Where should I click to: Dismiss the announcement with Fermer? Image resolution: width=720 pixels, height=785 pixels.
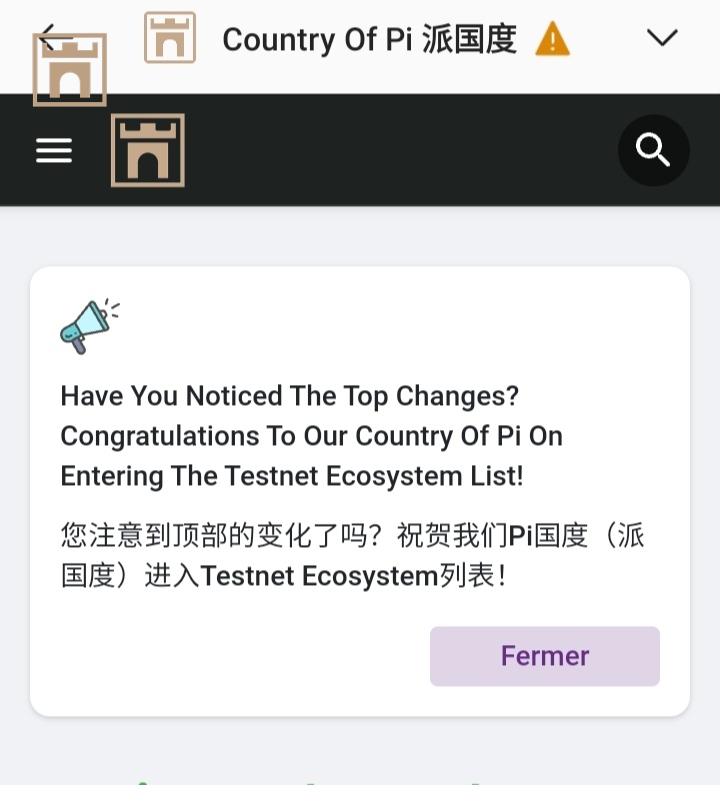coord(544,656)
